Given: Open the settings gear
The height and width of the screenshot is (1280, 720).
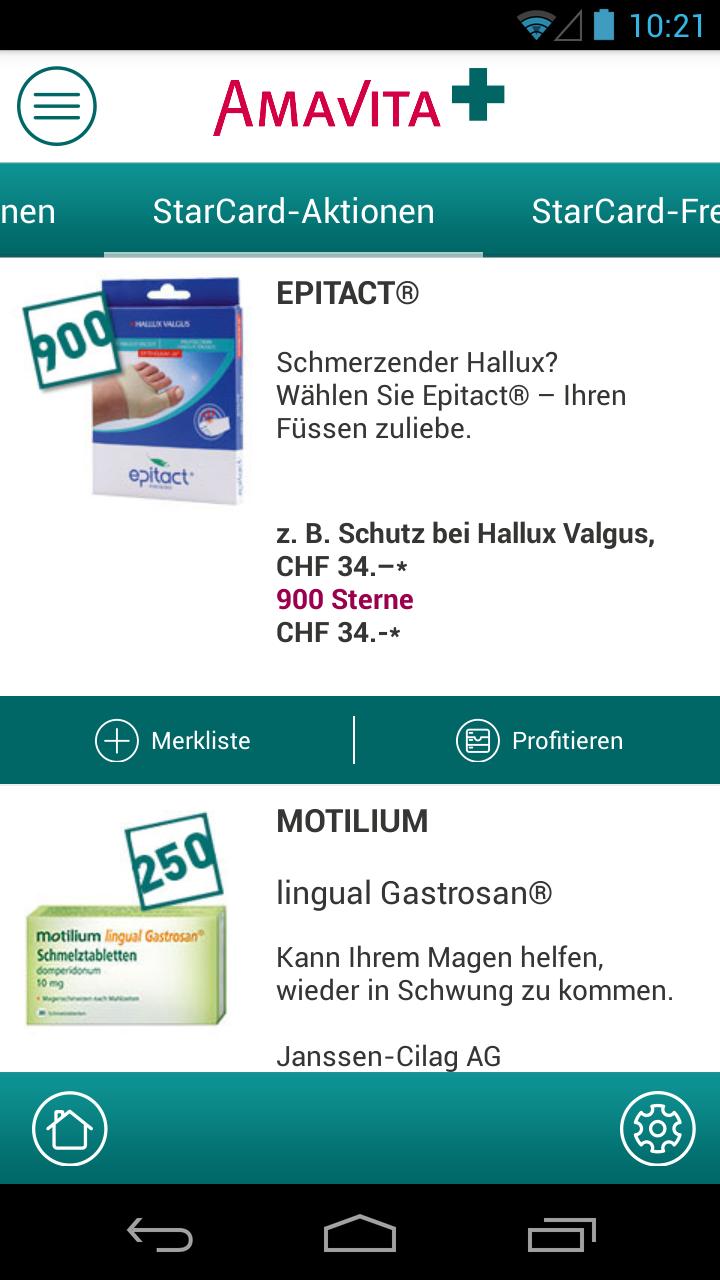Looking at the screenshot, I should (x=657, y=1129).
